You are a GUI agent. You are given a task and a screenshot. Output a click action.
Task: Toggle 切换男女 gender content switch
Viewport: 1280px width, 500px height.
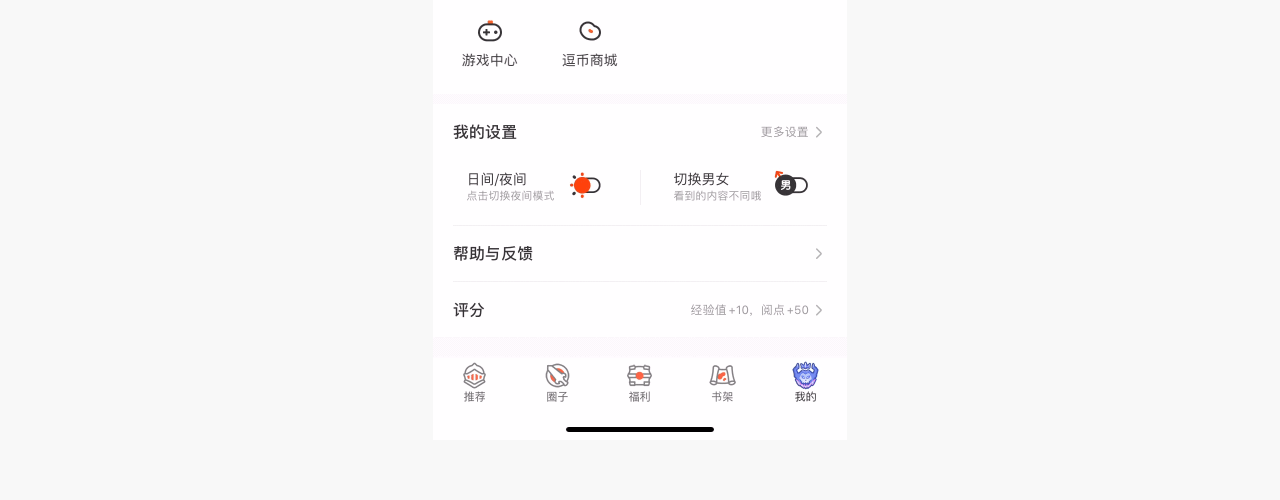tap(792, 185)
